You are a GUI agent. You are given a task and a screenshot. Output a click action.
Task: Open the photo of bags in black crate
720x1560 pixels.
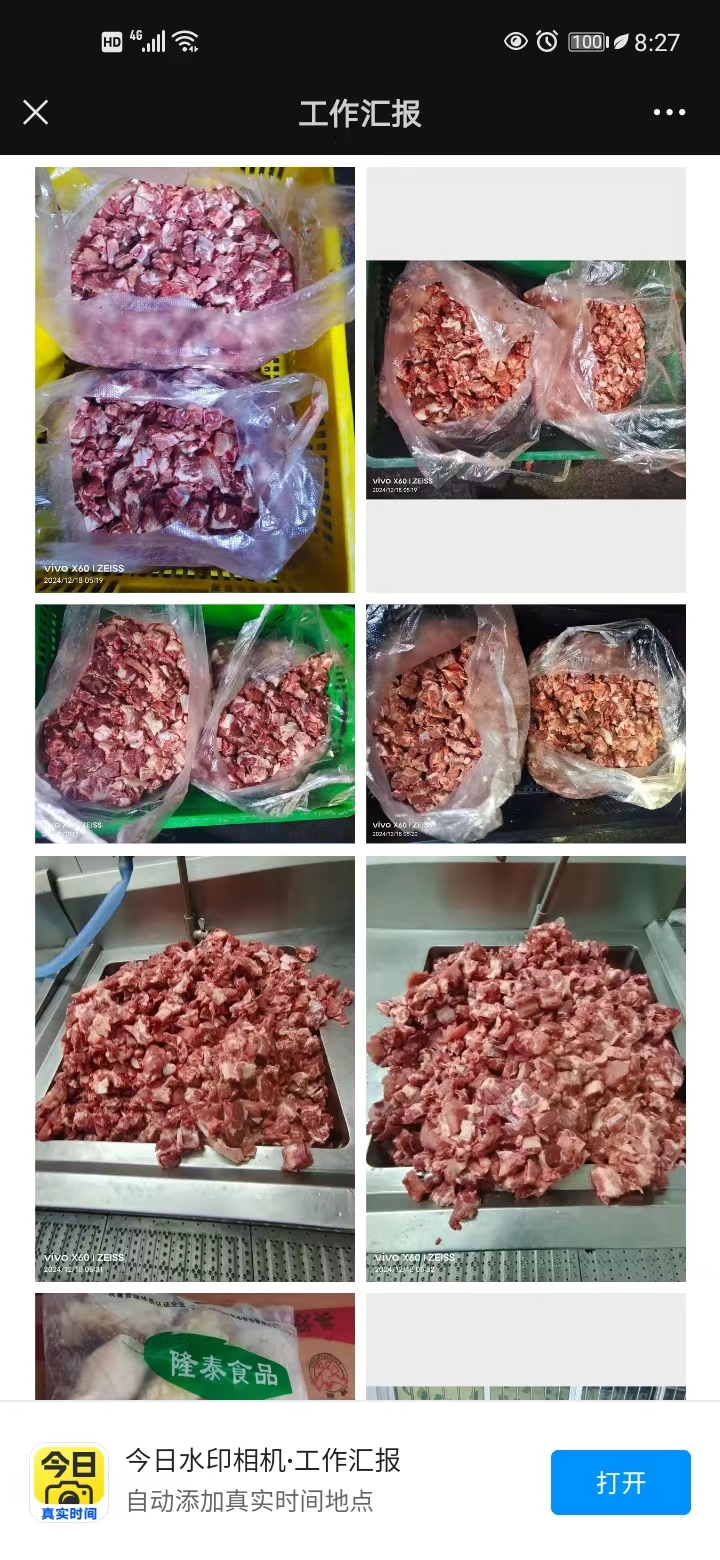tap(526, 723)
